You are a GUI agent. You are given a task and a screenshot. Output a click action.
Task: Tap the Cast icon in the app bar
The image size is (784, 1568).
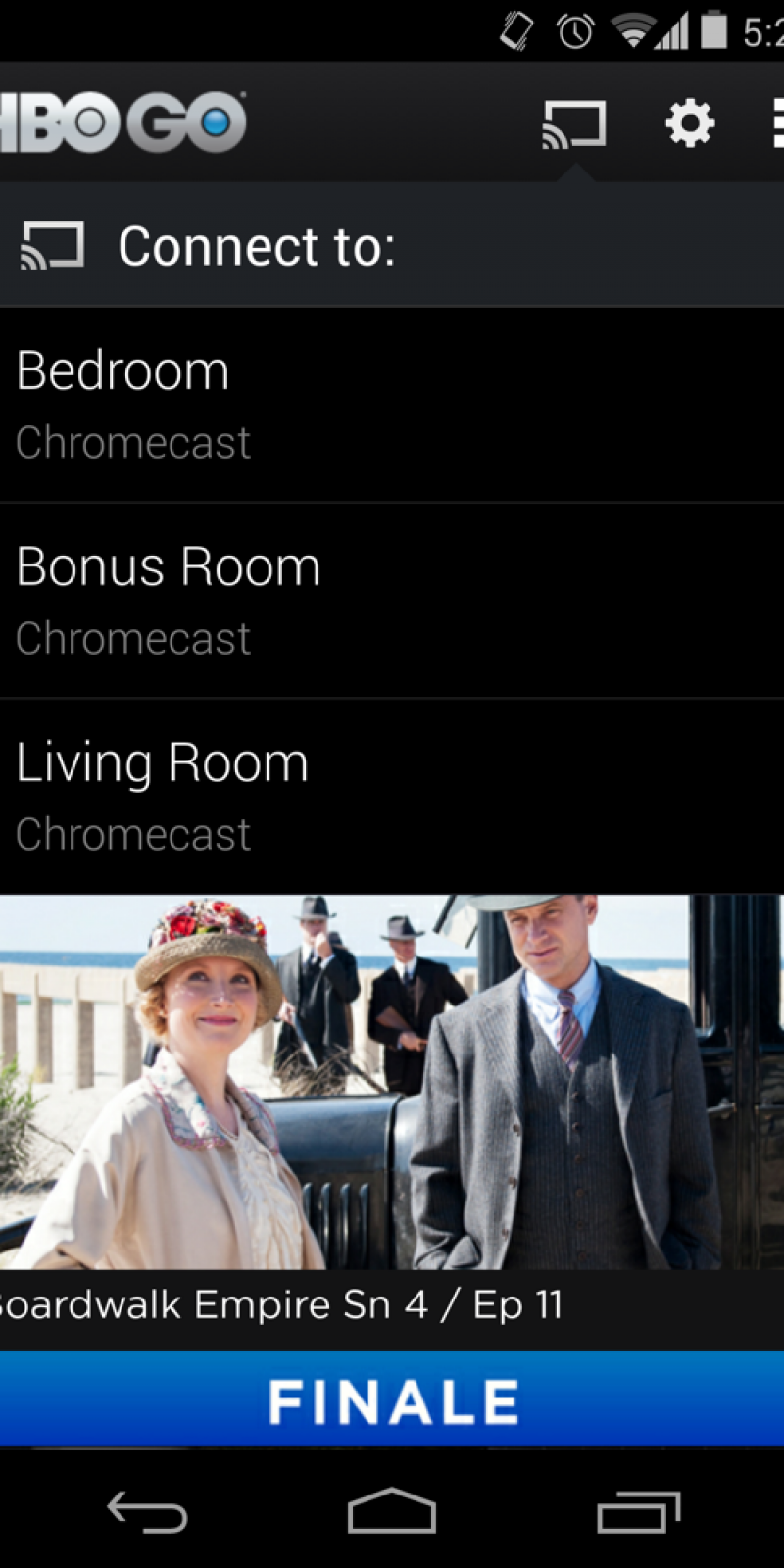574,124
